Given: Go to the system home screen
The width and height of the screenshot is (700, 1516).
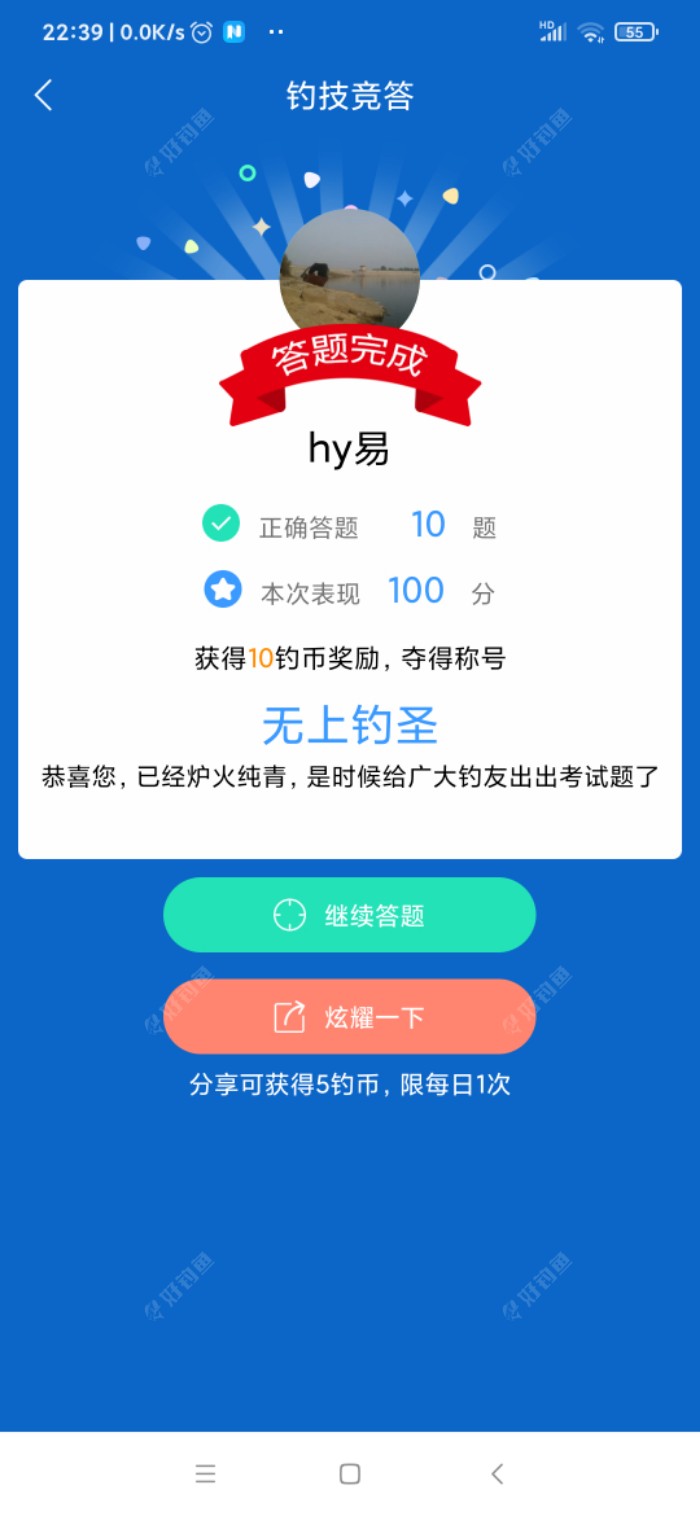Looking at the screenshot, I should [350, 1473].
